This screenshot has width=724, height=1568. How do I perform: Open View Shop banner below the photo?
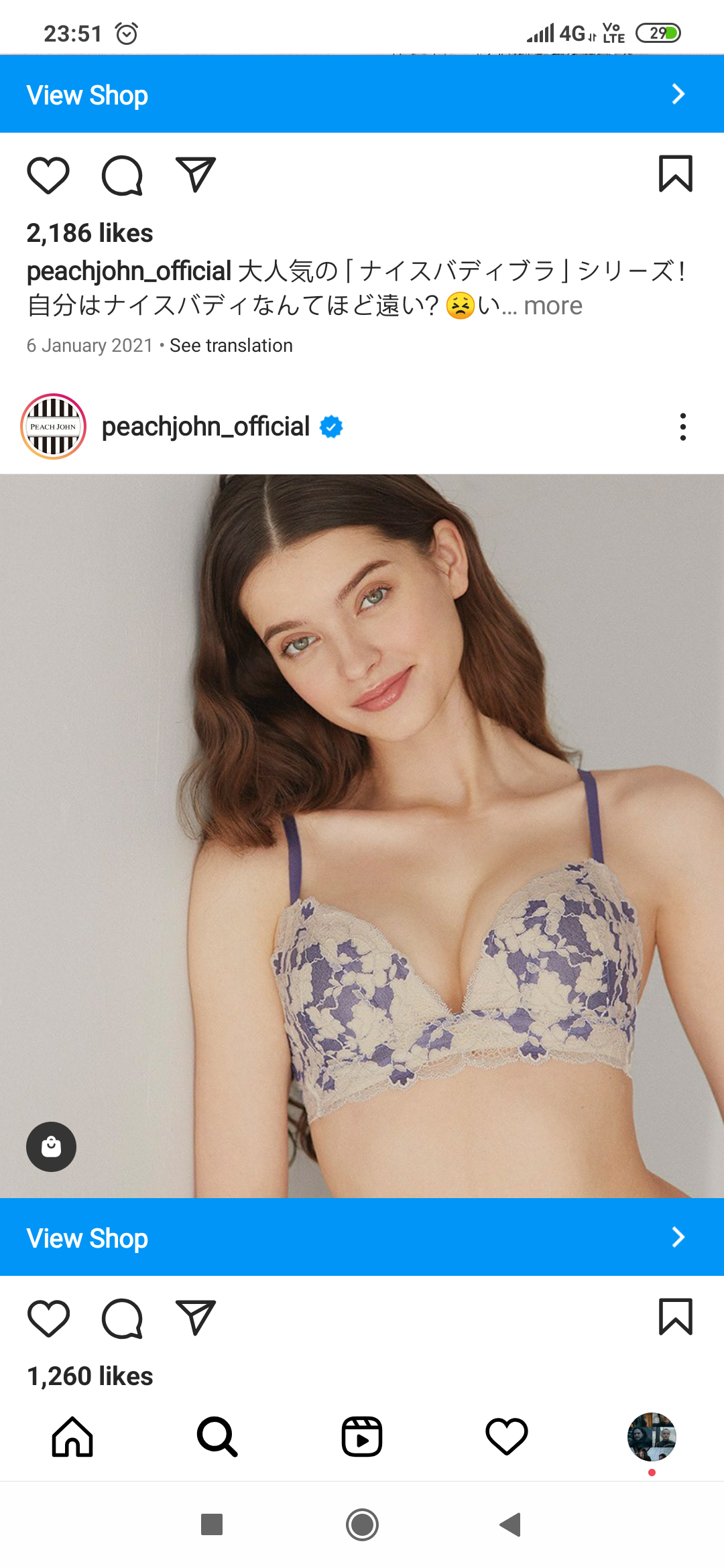(x=362, y=1238)
